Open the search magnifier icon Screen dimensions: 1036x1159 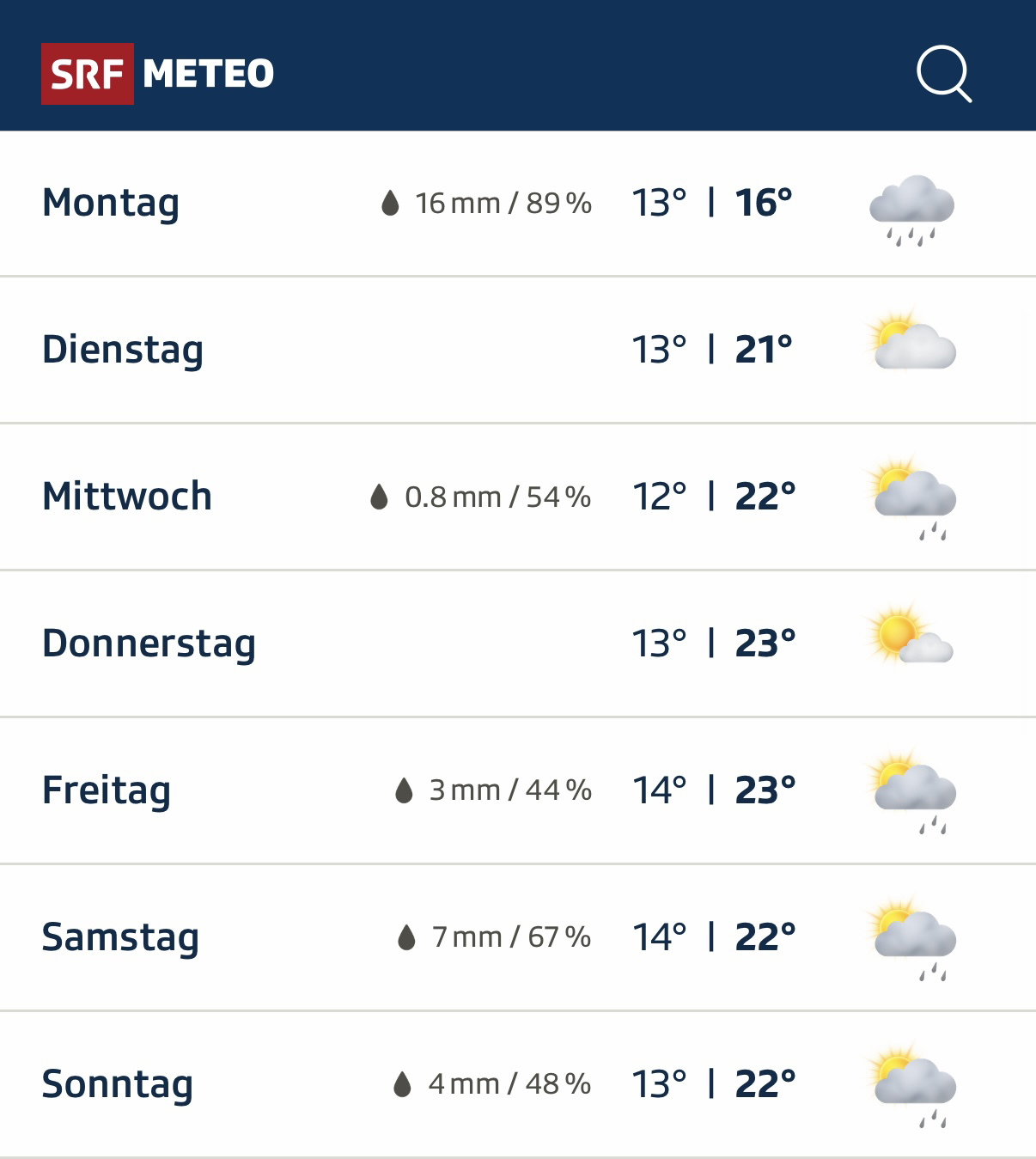943,74
